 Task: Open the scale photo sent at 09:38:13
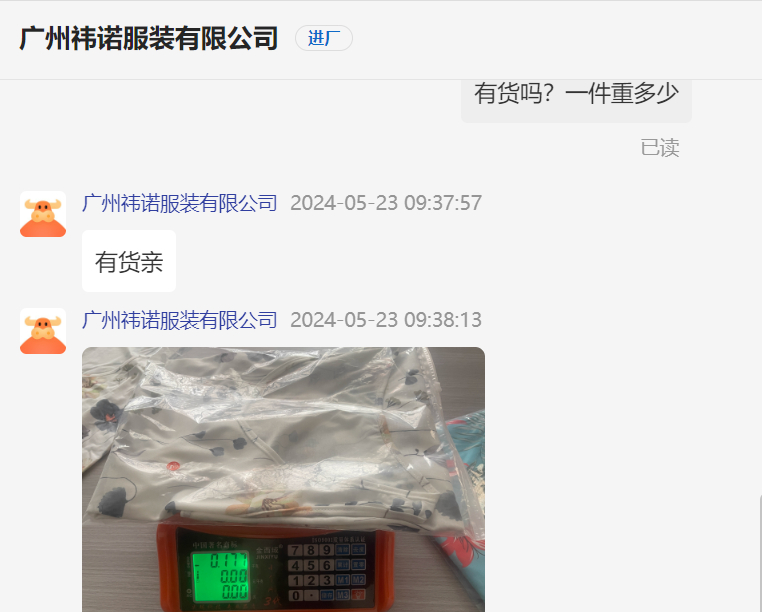(x=283, y=478)
